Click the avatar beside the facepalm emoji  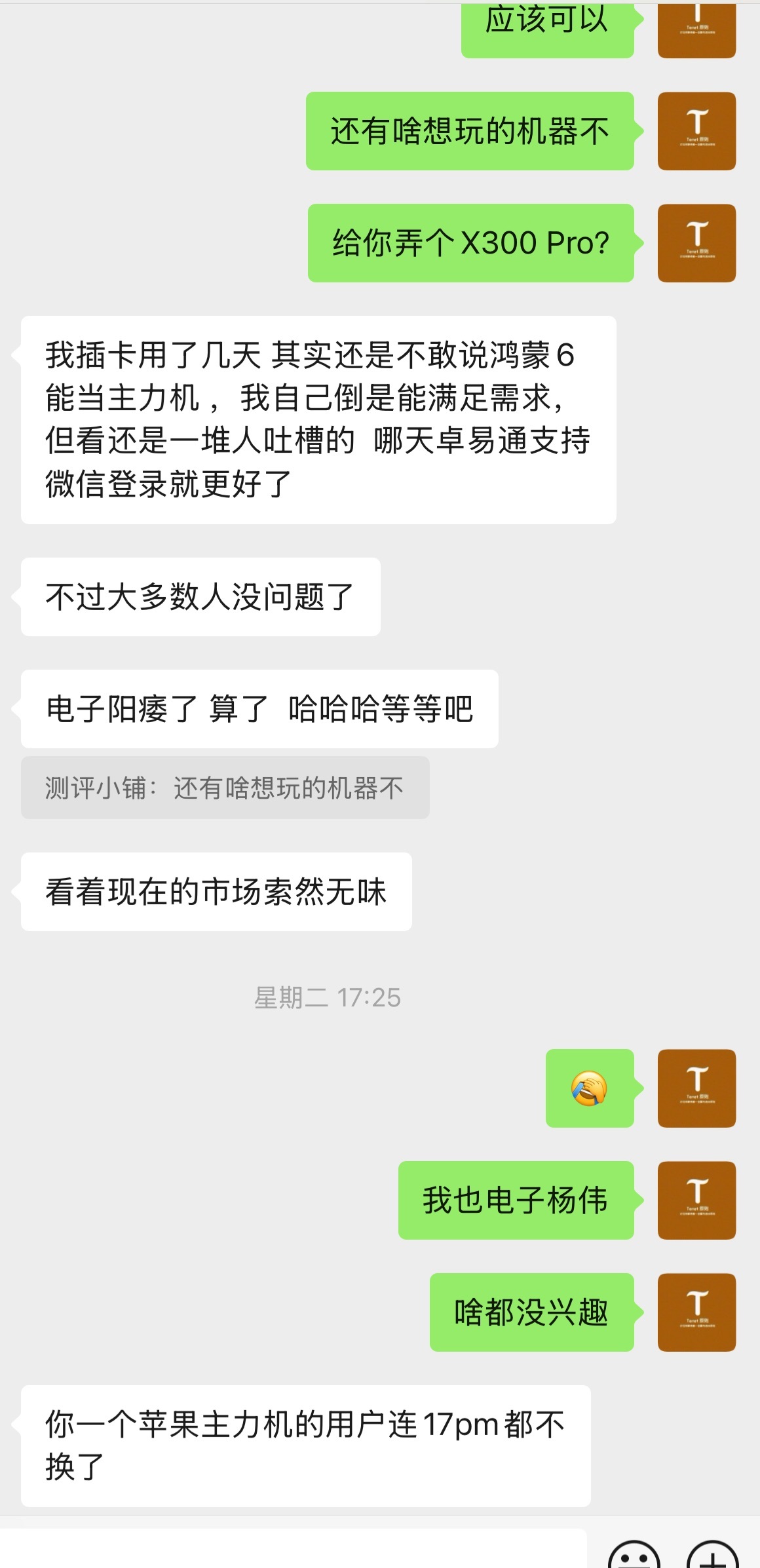696,1087
